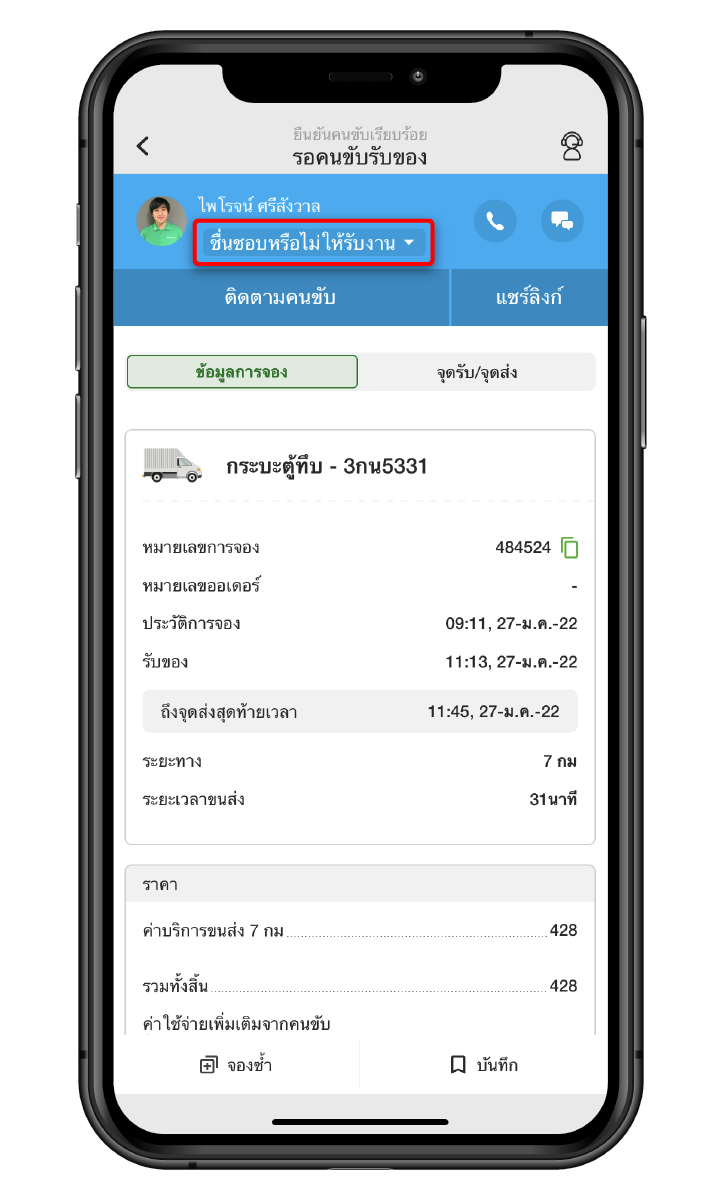
Task: Call the driver with the phone icon
Action: point(495,221)
